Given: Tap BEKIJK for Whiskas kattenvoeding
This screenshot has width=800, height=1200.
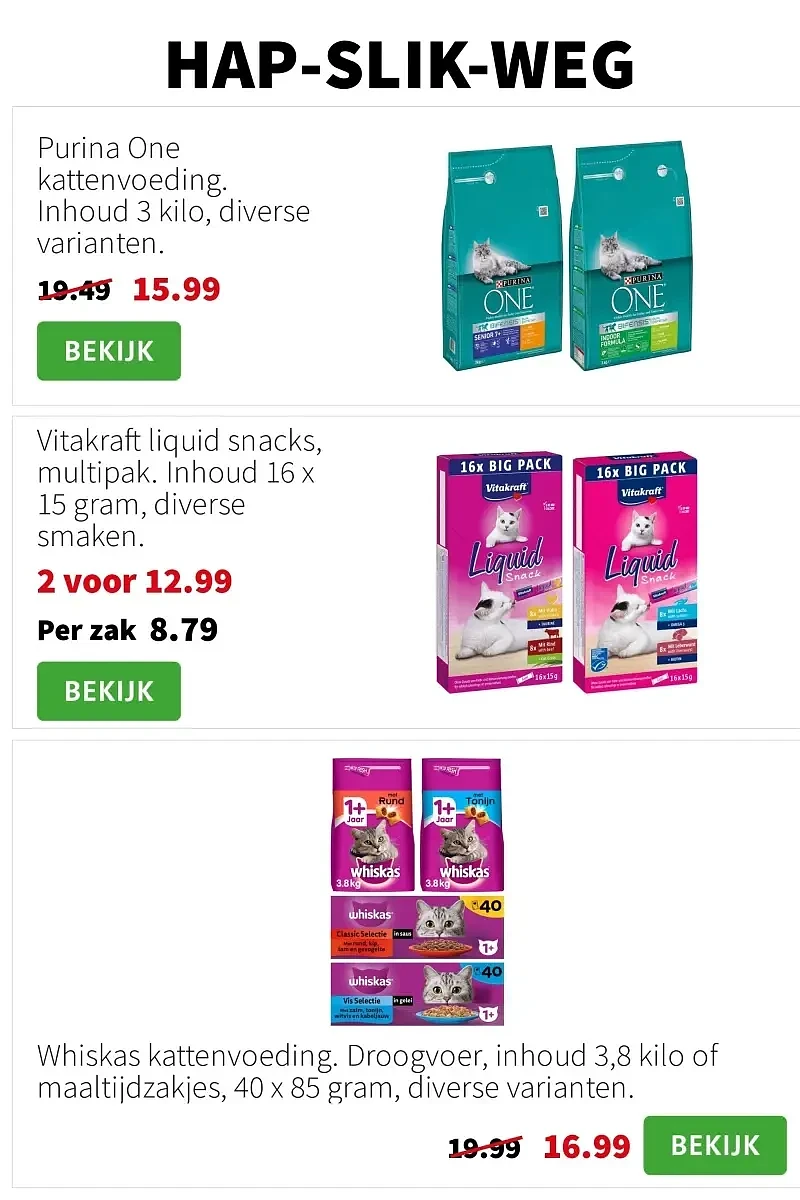Looking at the screenshot, I should click(x=715, y=1145).
